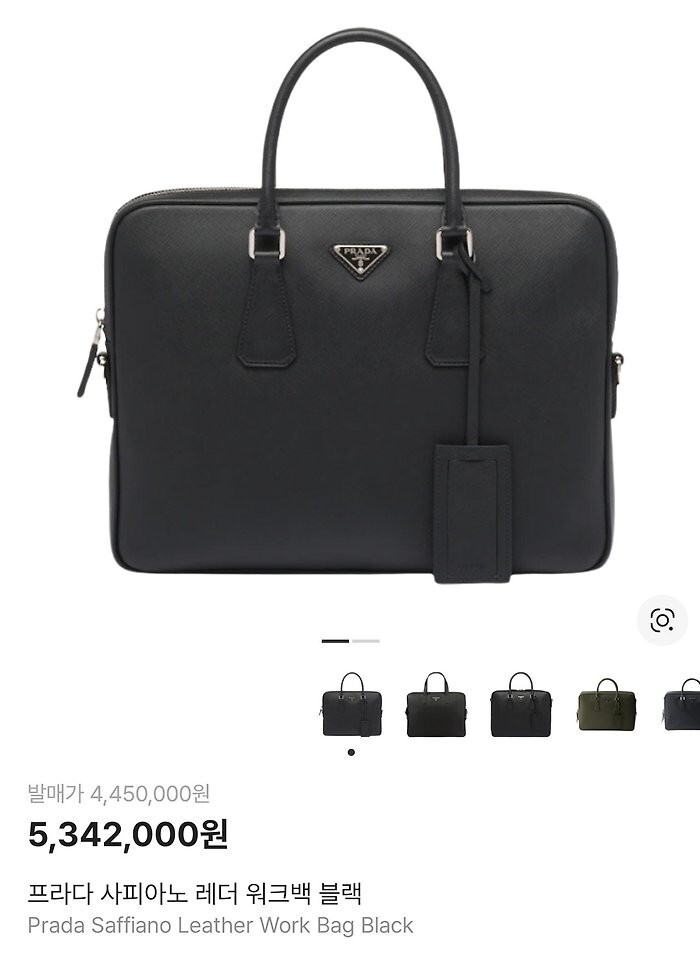Select the second black bag thumbnail
Image resolution: width=700 pixels, height=960 pixels.
(436, 705)
